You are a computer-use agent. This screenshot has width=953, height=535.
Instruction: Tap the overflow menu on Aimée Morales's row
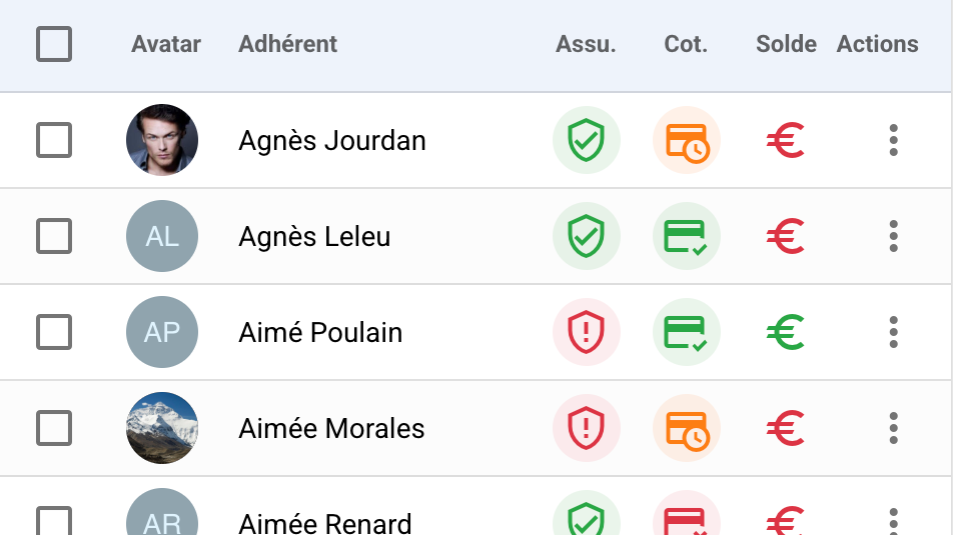point(893,428)
